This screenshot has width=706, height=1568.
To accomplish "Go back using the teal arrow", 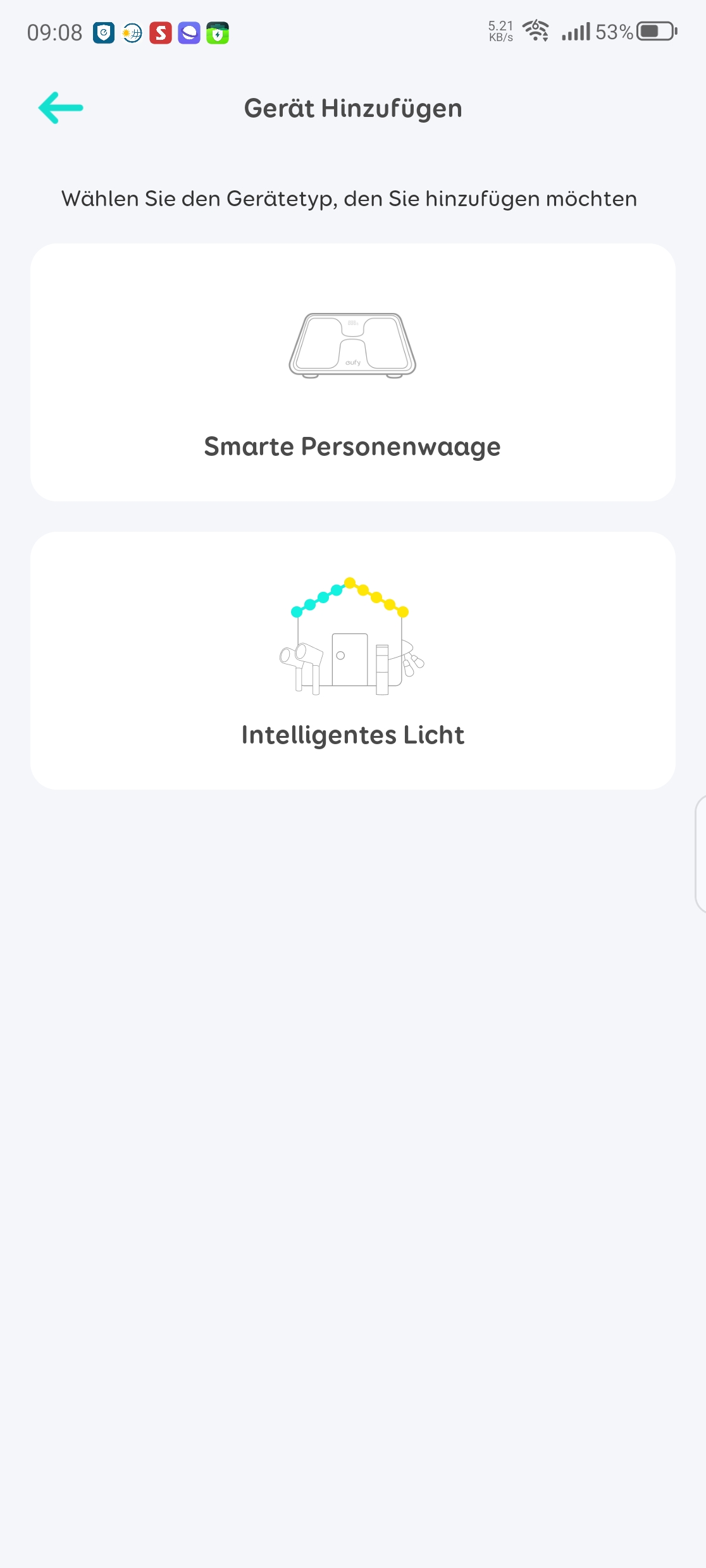I will (x=61, y=108).
